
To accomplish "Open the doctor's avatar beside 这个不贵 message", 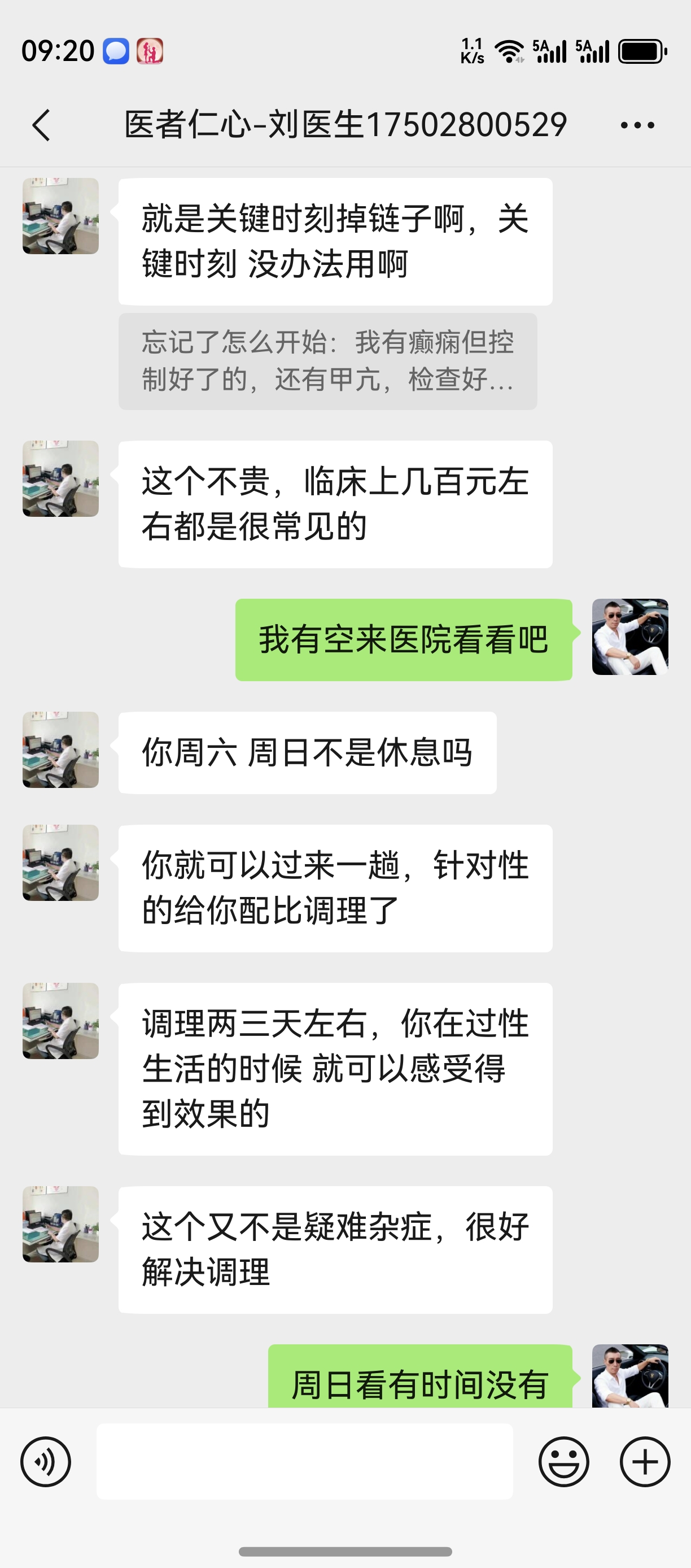I will [60, 478].
